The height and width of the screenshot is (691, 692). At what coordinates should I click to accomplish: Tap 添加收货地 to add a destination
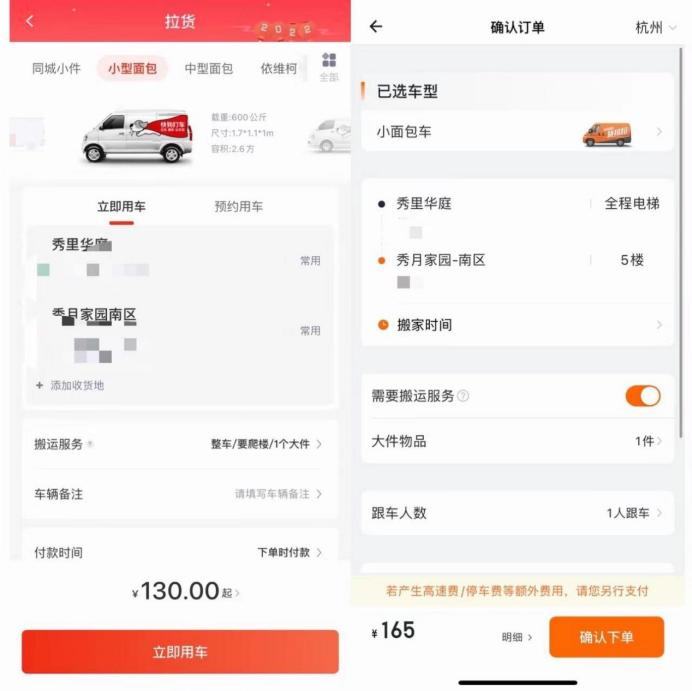tap(70, 385)
